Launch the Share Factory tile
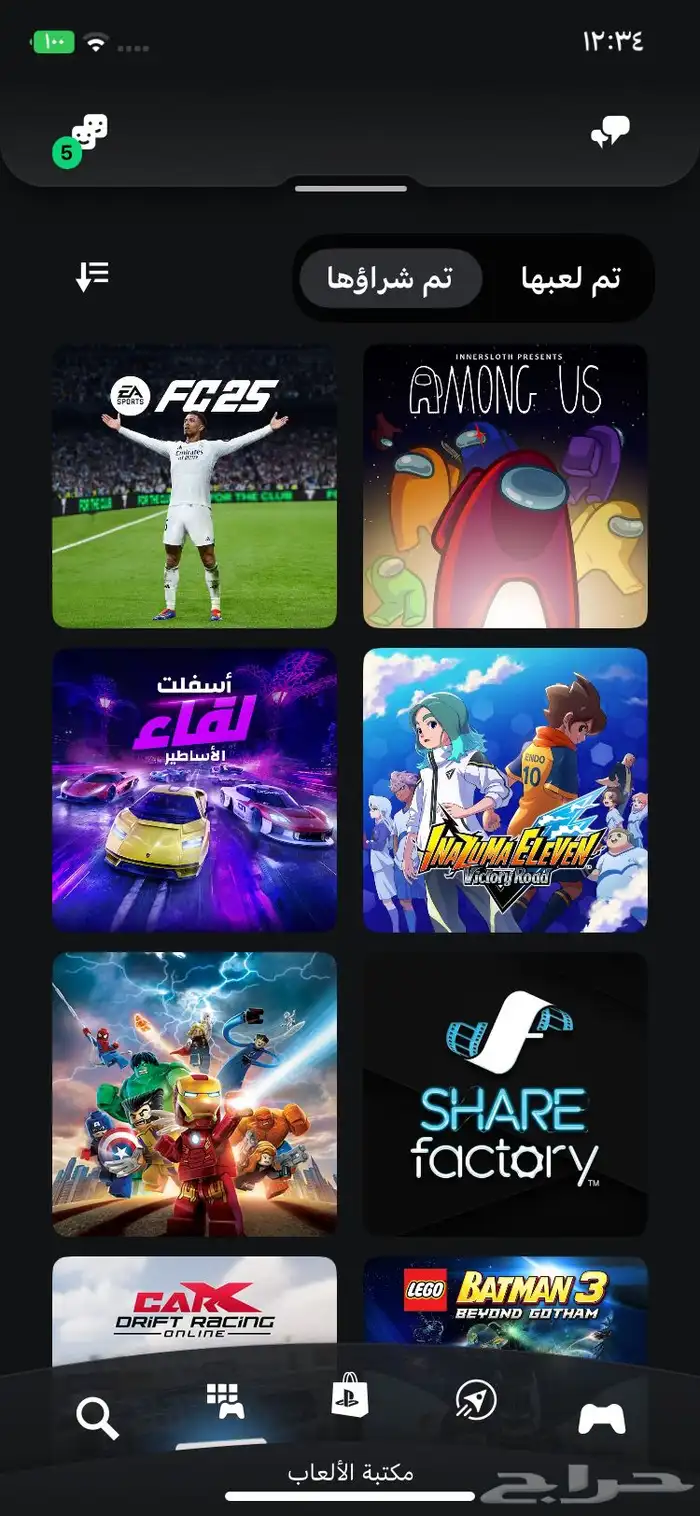 (x=505, y=1094)
